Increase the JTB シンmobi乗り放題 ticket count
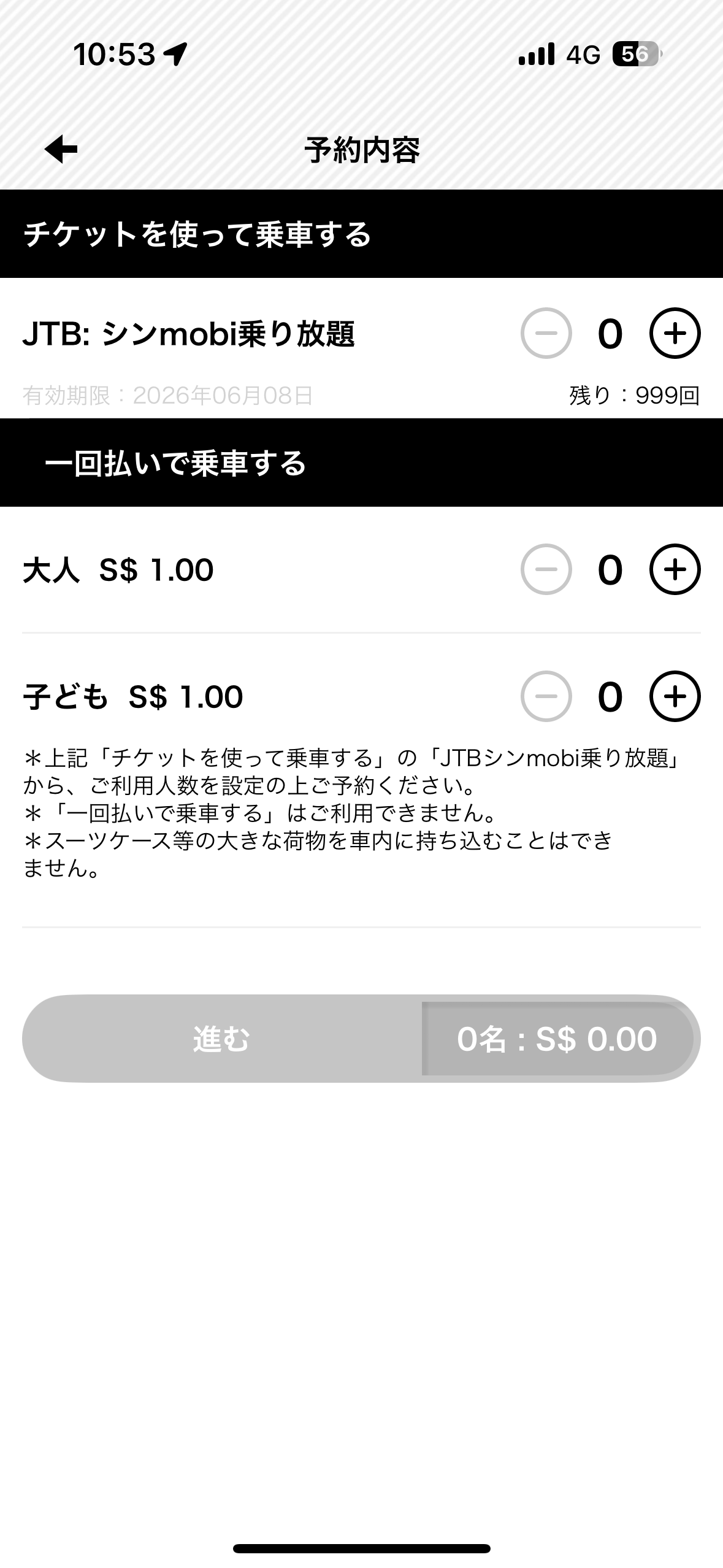This screenshot has height=1568, width=723. pos(675,333)
